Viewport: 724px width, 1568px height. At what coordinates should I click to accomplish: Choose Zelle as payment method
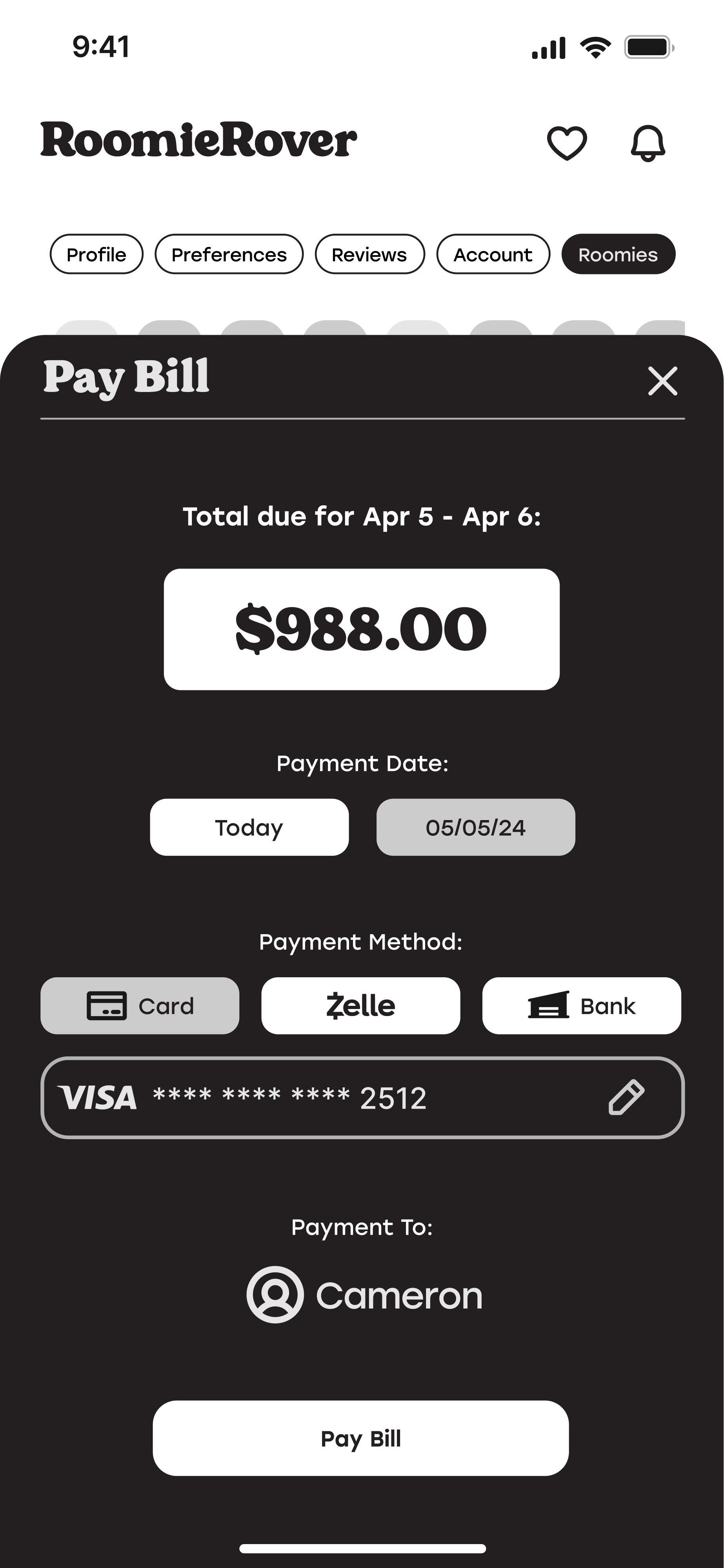click(x=360, y=1005)
